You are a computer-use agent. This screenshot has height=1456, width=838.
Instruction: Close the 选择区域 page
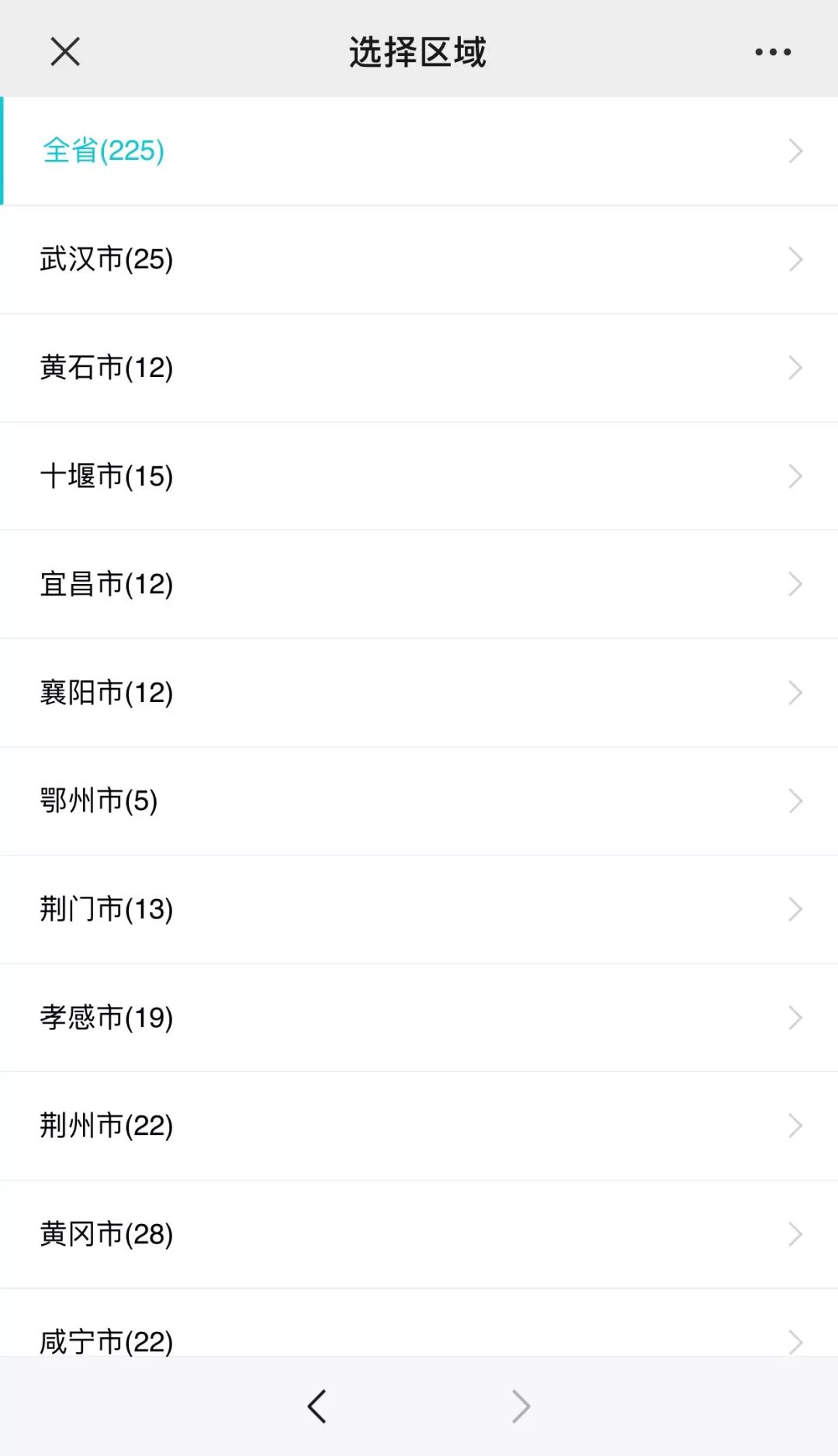tap(65, 52)
